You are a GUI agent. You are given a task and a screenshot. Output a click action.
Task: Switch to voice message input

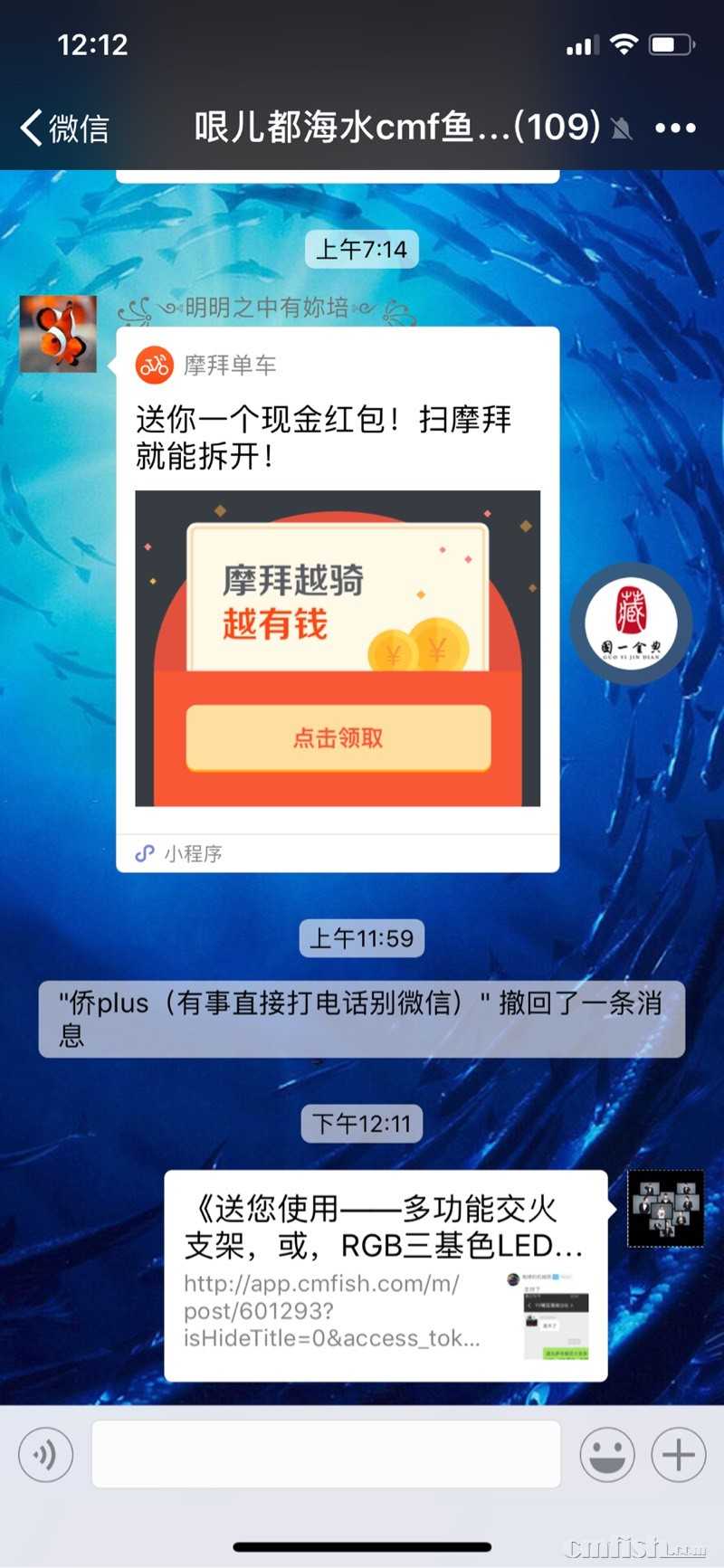45,1455
